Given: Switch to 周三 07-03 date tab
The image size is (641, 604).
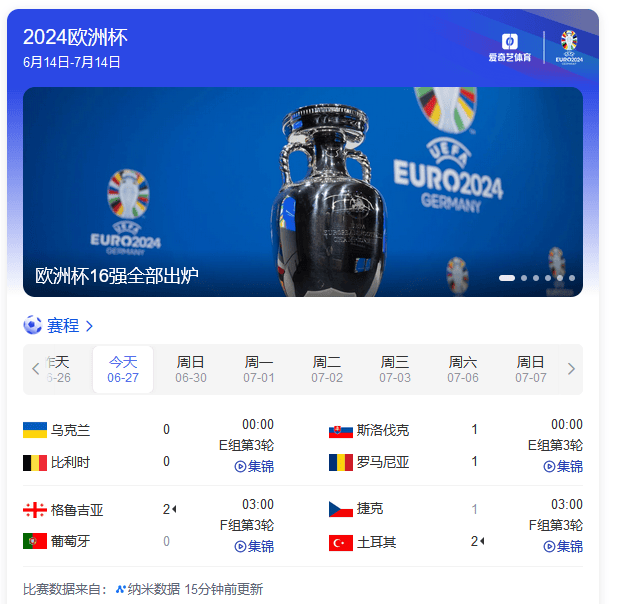Looking at the screenshot, I should coord(395,369).
